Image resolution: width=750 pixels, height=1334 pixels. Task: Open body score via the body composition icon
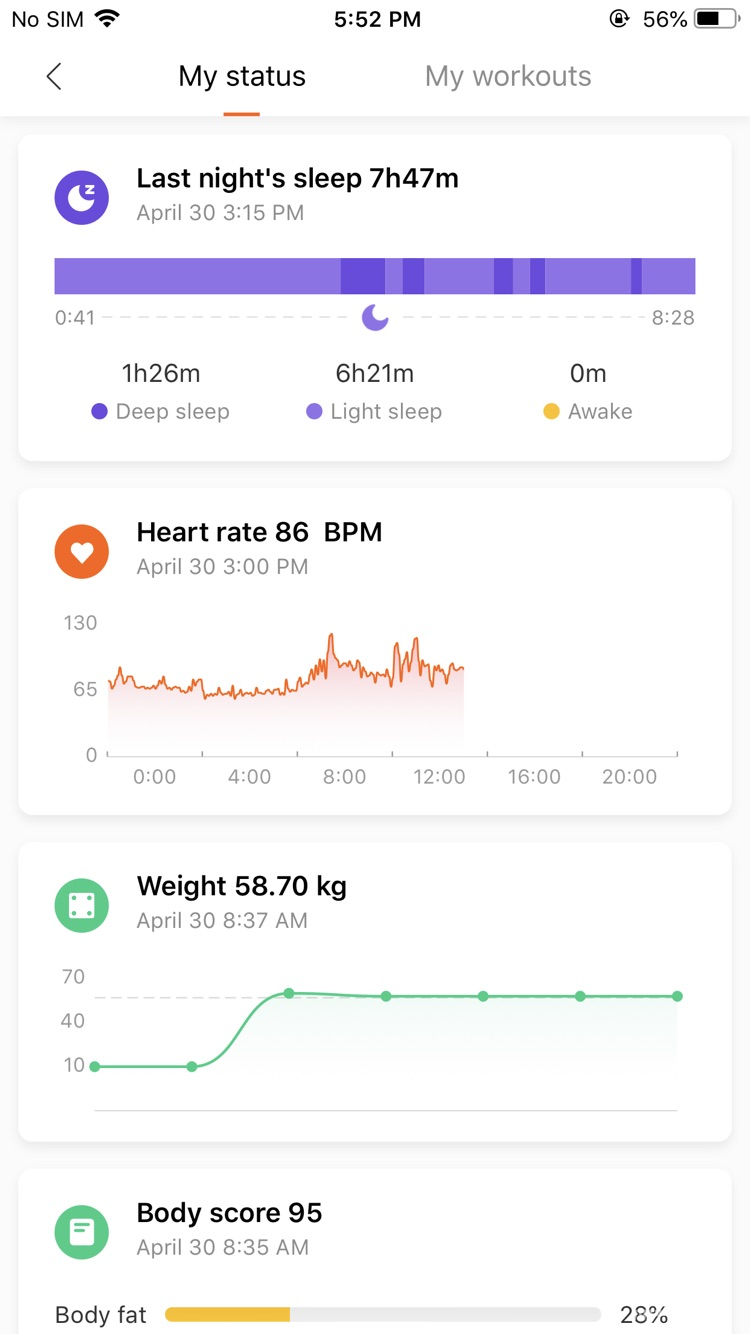coord(81,1231)
